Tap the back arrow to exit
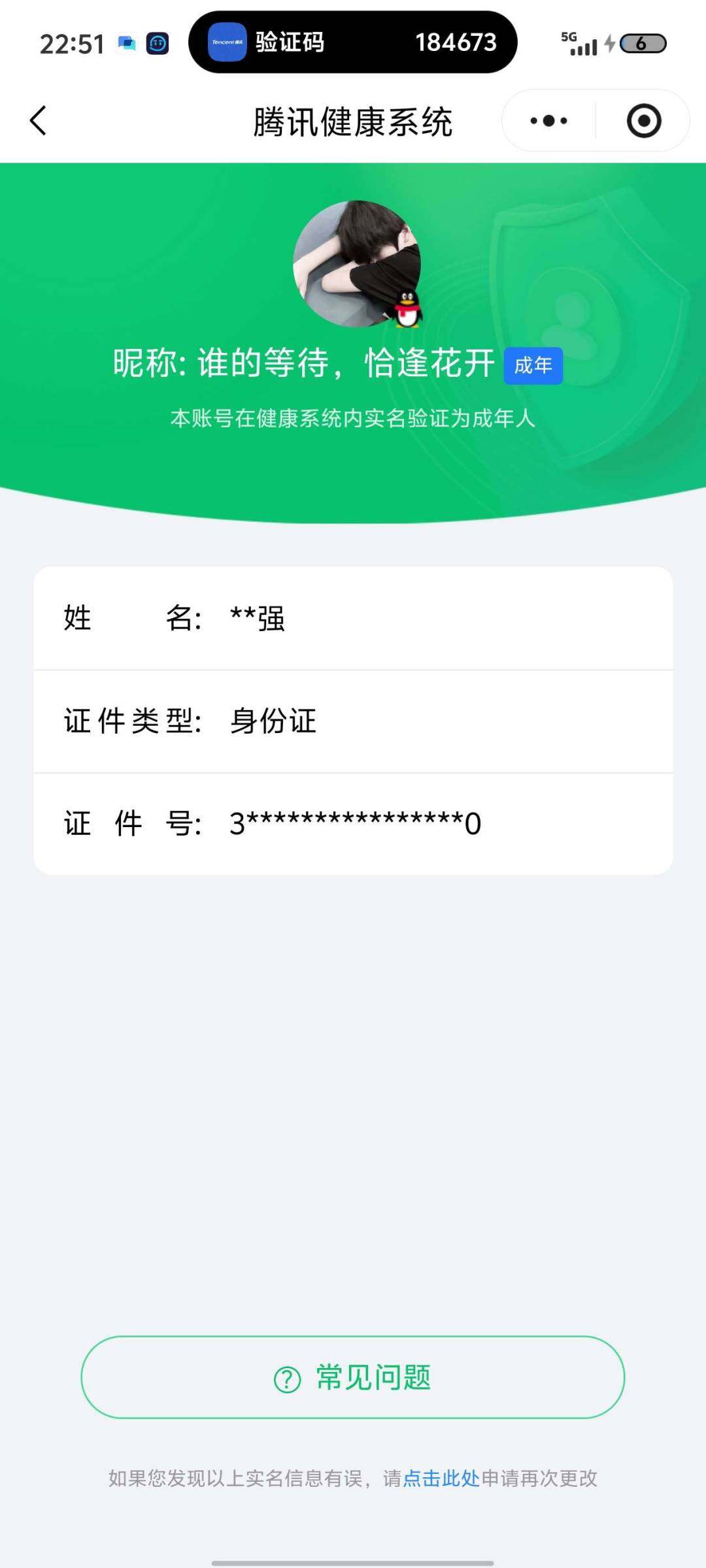Viewport: 706px width, 1568px height. pos(37,122)
